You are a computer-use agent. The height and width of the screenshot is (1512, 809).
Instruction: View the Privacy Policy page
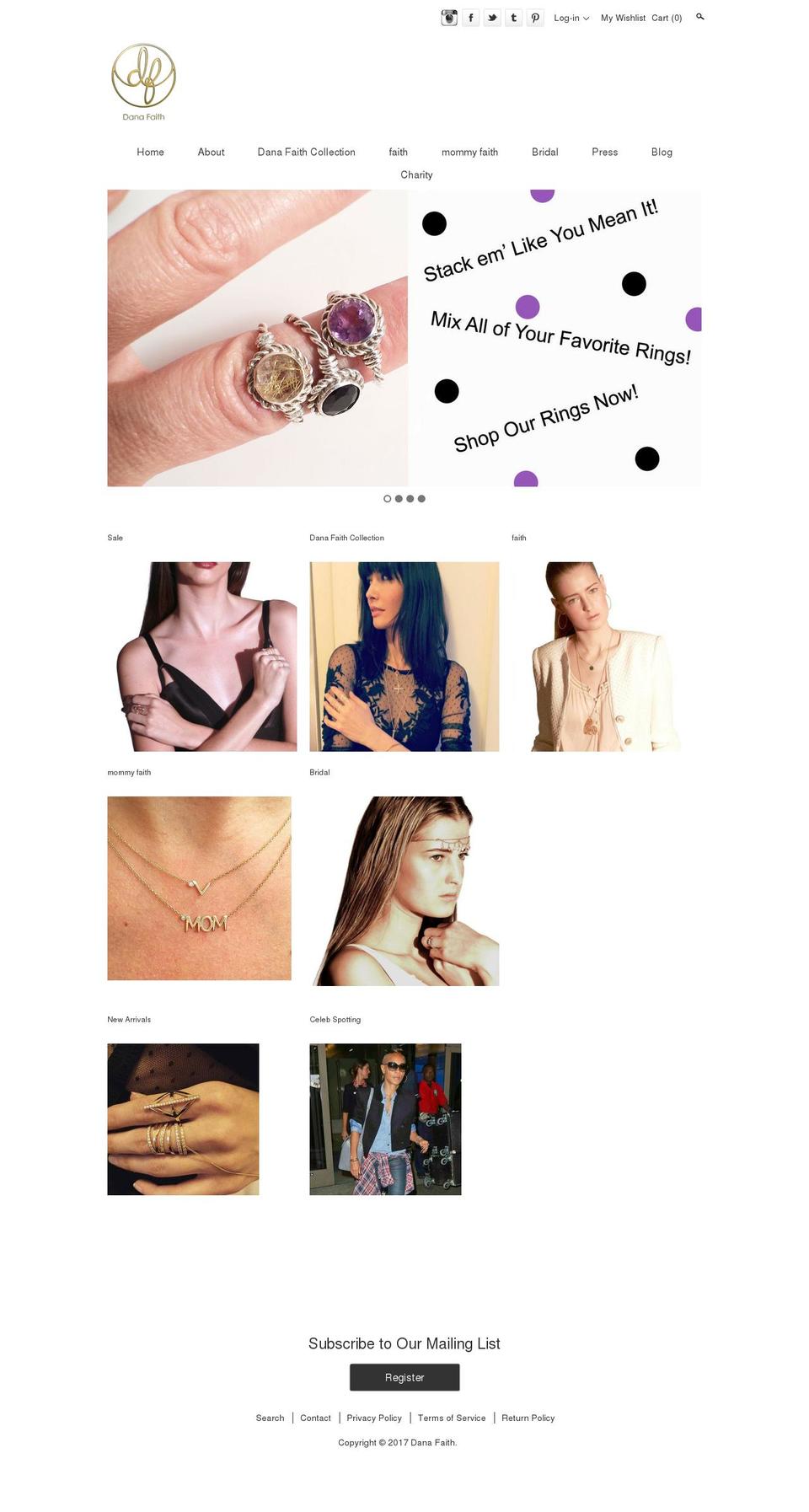point(373,1418)
